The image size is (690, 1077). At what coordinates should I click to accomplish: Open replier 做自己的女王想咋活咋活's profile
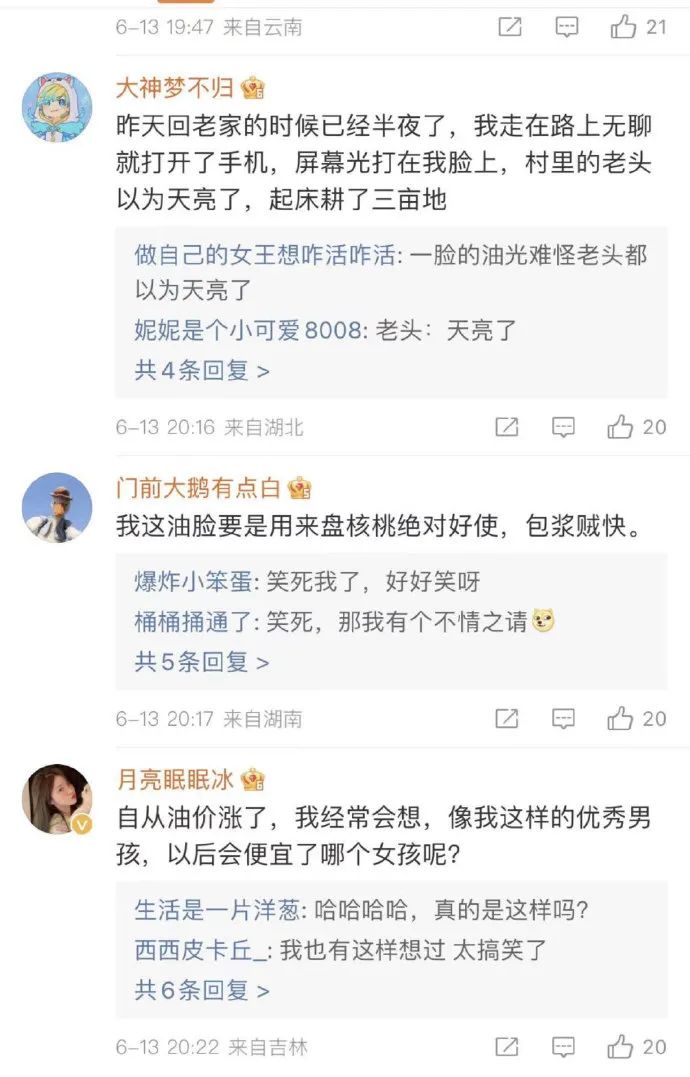[x=264, y=255]
